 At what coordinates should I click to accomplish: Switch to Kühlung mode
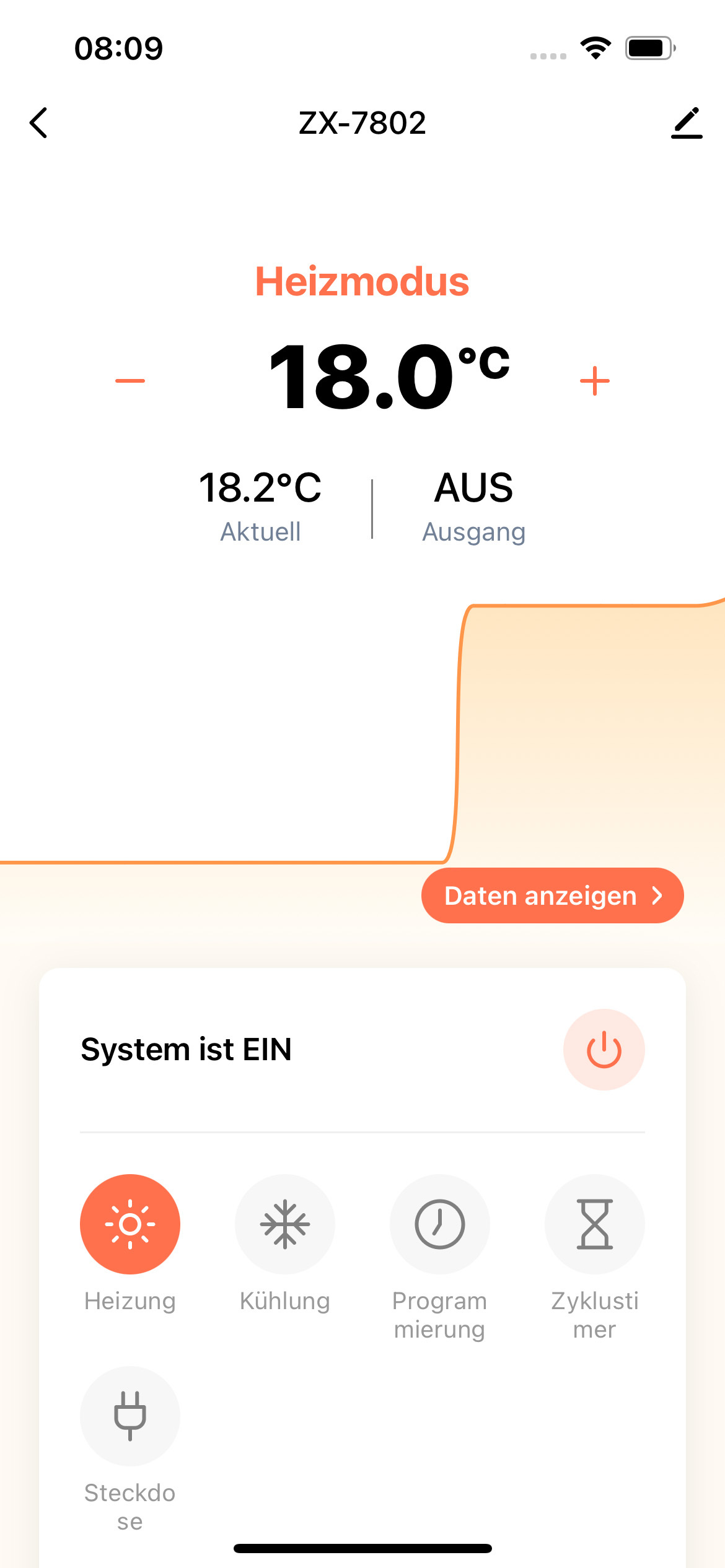tap(285, 1224)
